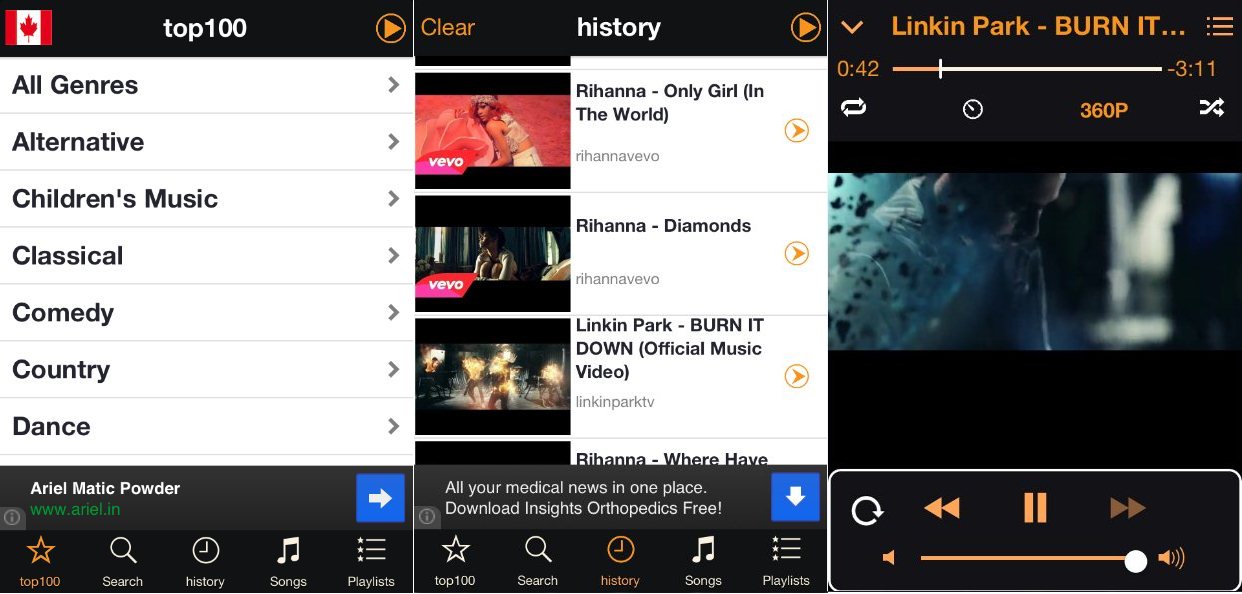
Task: Open the Dance genre chart
Action: [x=206, y=427]
